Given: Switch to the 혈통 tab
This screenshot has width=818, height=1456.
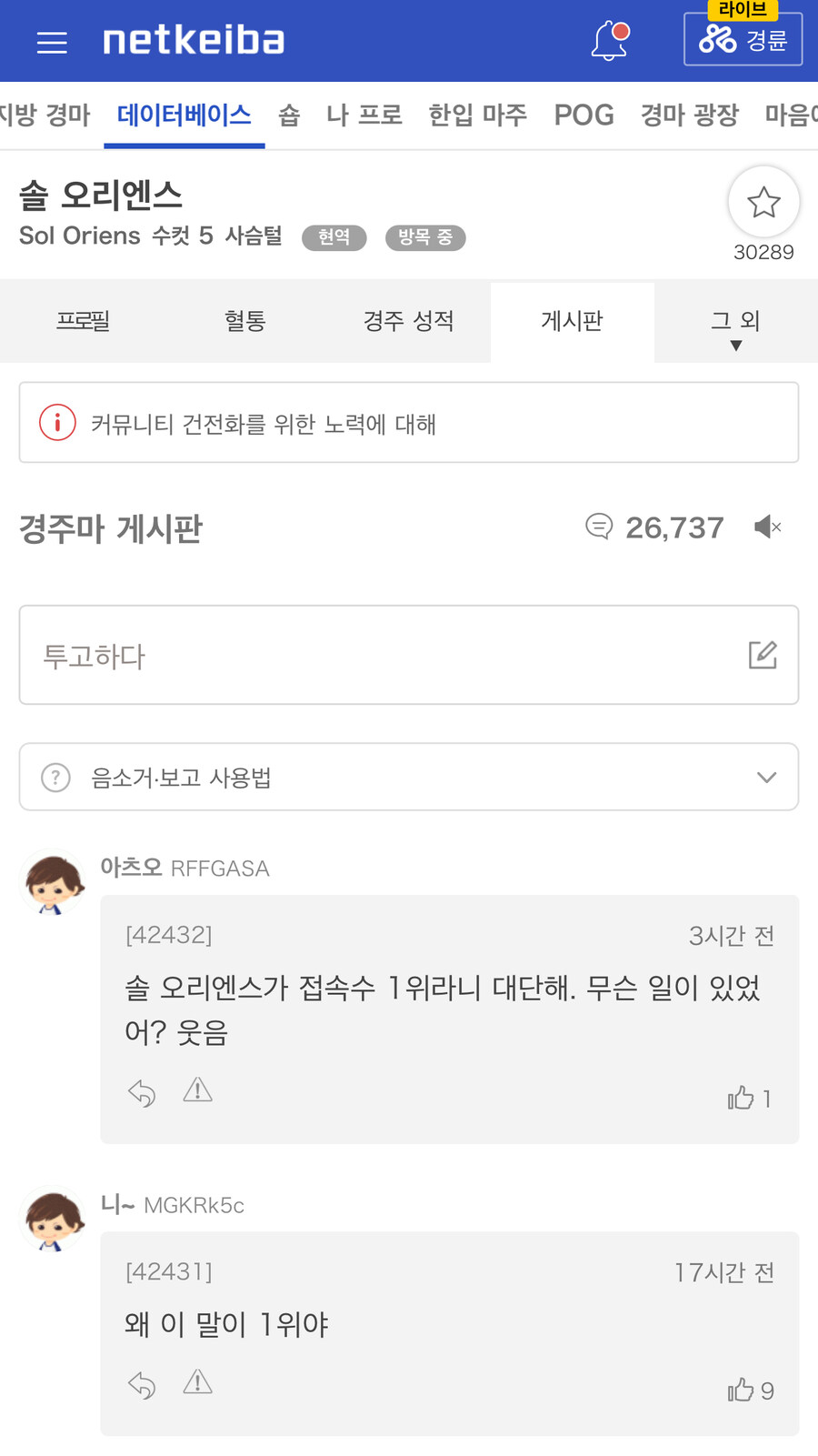Looking at the screenshot, I should (x=245, y=321).
